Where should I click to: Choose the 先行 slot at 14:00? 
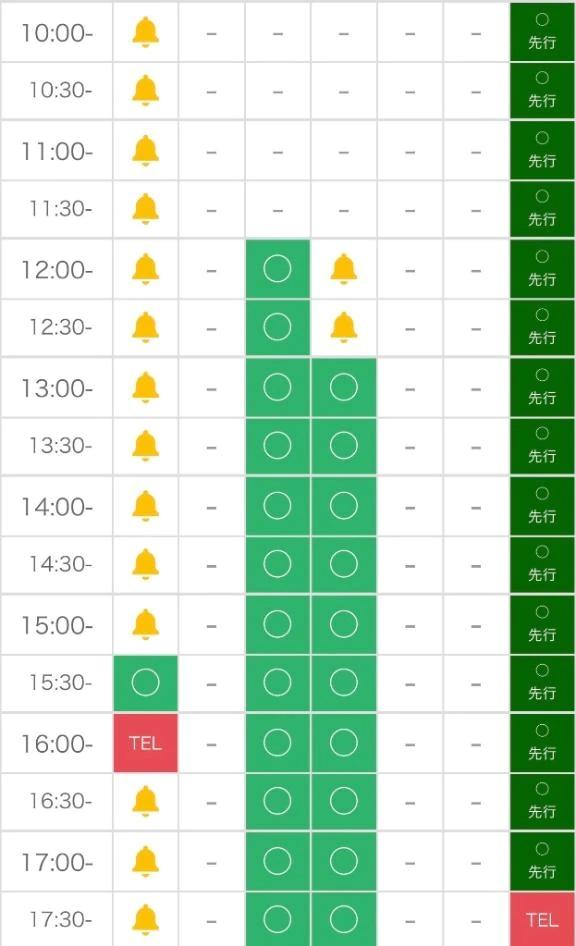[x=542, y=506]
